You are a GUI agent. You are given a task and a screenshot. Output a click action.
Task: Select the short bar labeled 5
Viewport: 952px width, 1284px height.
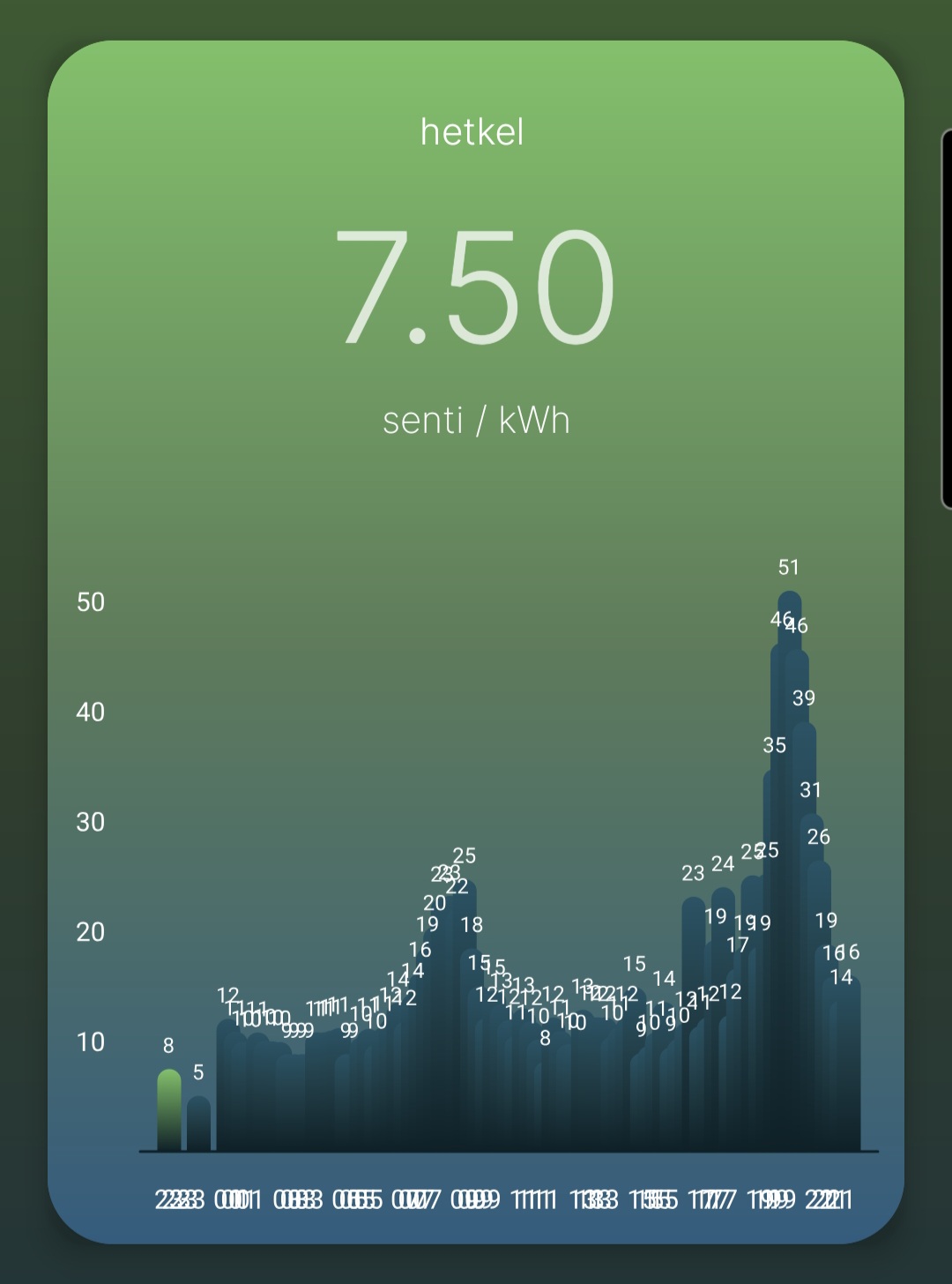(198, 1124)
